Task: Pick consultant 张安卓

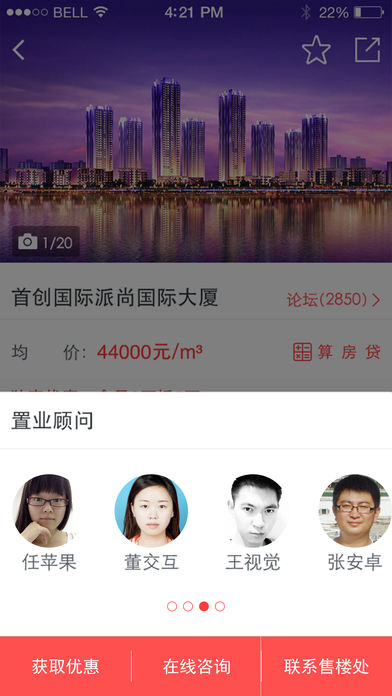Action: tap(355, 523)
